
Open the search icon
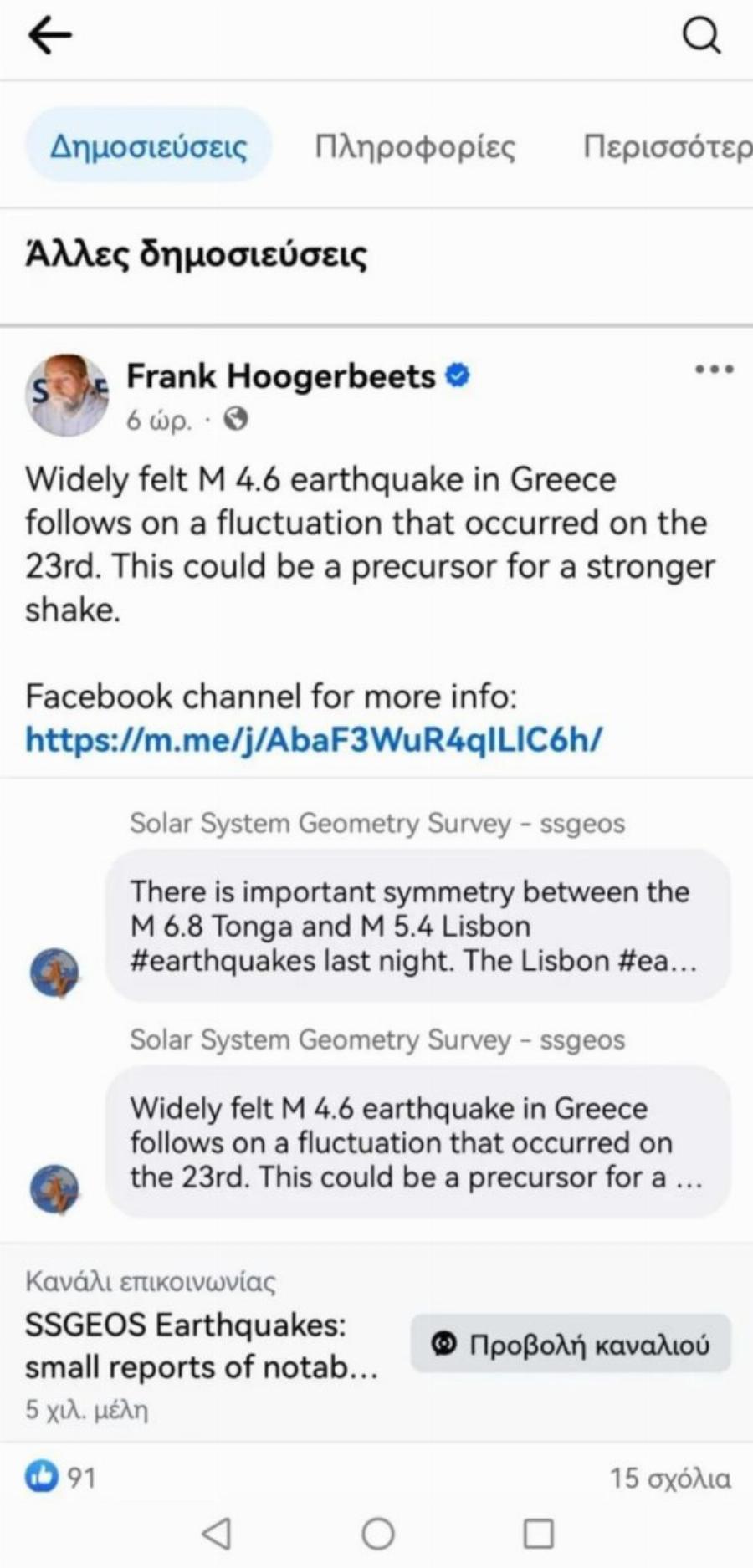pos(701,35)
